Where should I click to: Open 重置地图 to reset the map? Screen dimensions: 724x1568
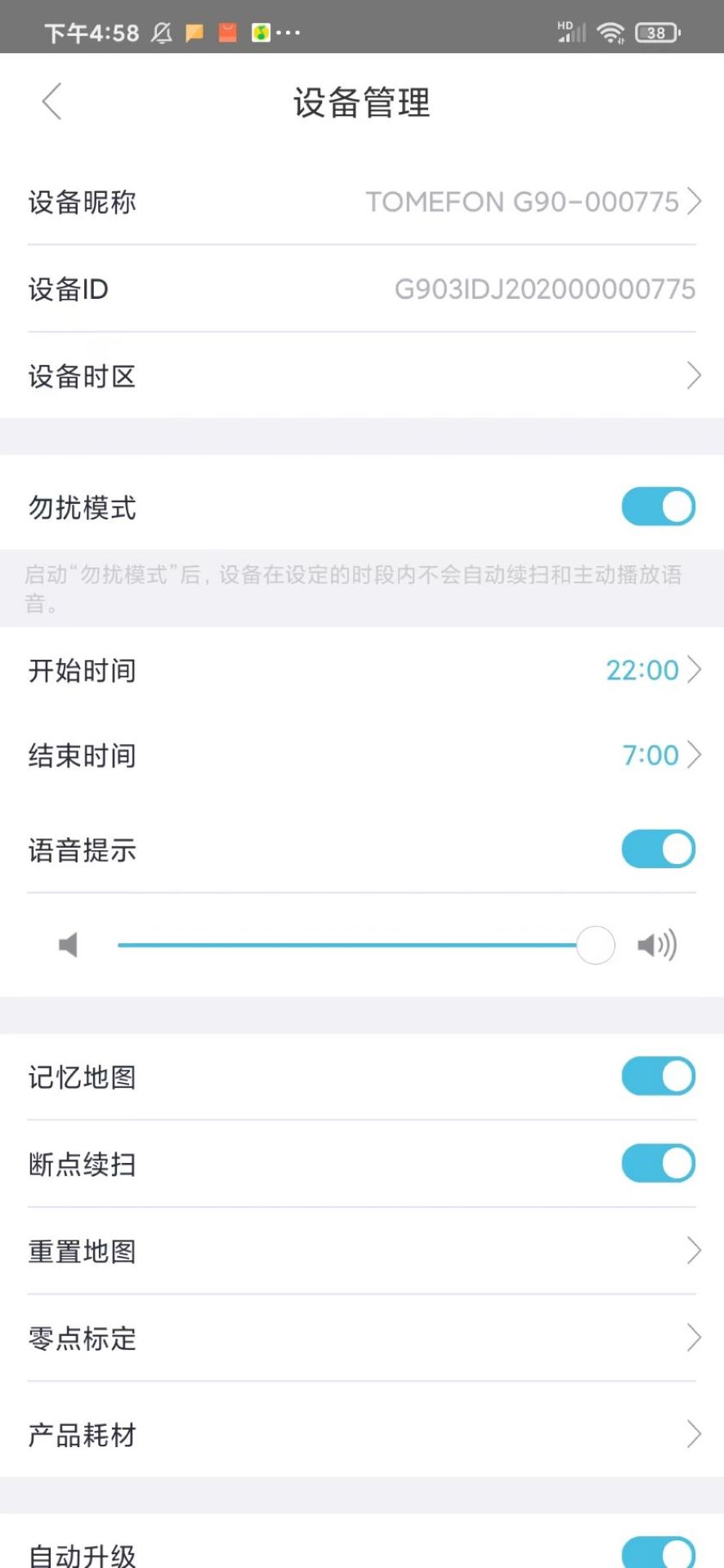pyautogui.click(x=362, y=1250)
